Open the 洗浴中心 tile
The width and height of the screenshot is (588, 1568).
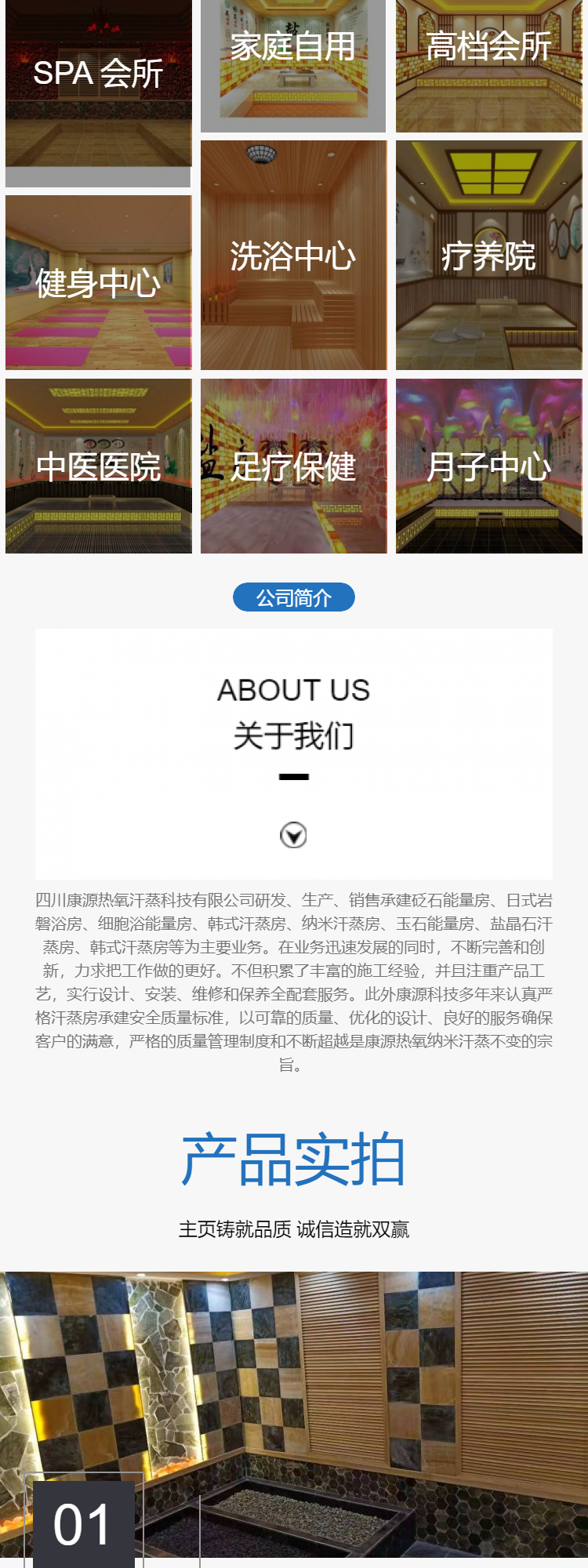tap(293, 256)
